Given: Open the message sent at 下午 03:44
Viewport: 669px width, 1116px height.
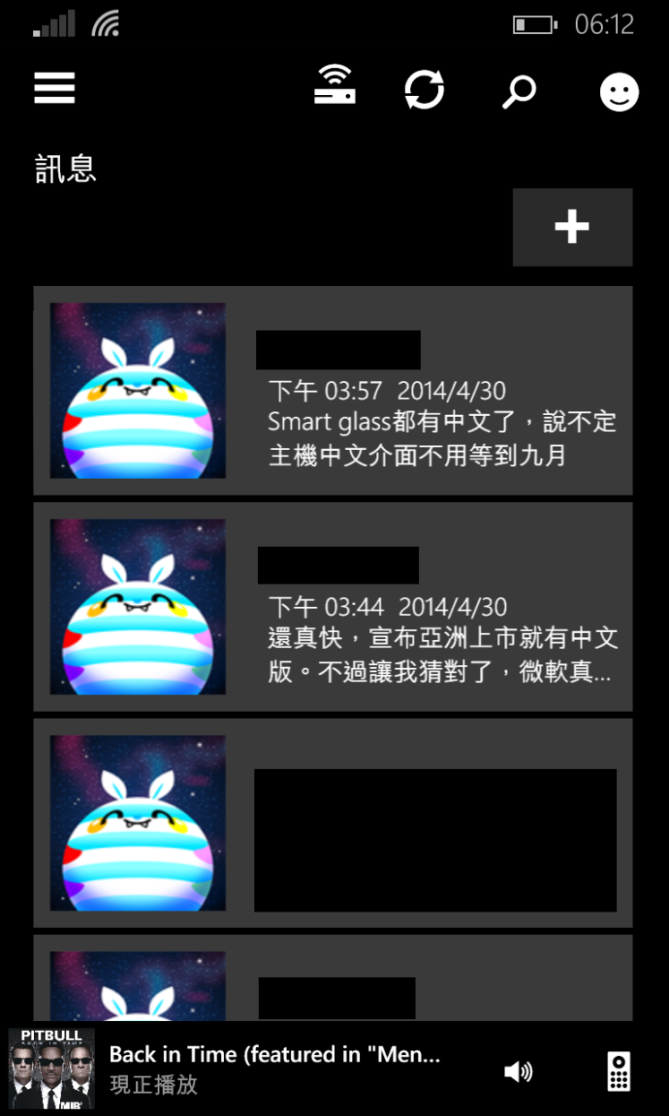Looking at the screenshot, I should pyautogui.click(x=333, y=607).
